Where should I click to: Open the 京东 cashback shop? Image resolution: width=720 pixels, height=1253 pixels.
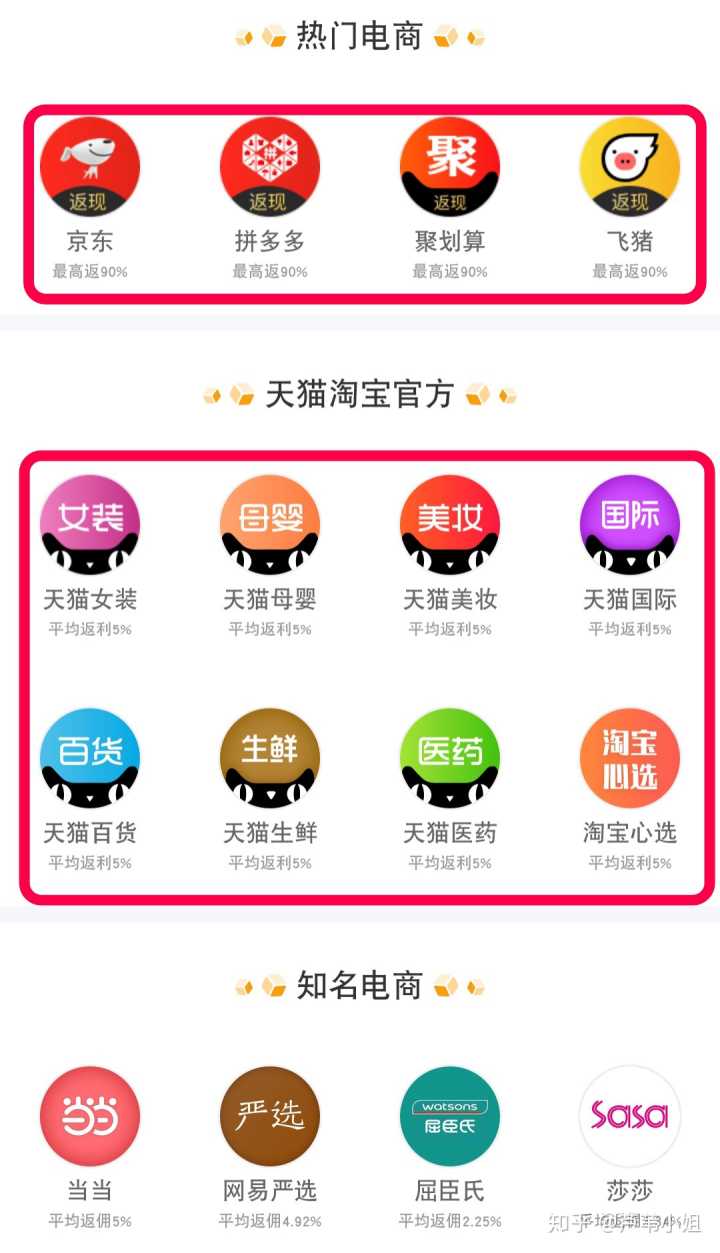coord(90,167)
